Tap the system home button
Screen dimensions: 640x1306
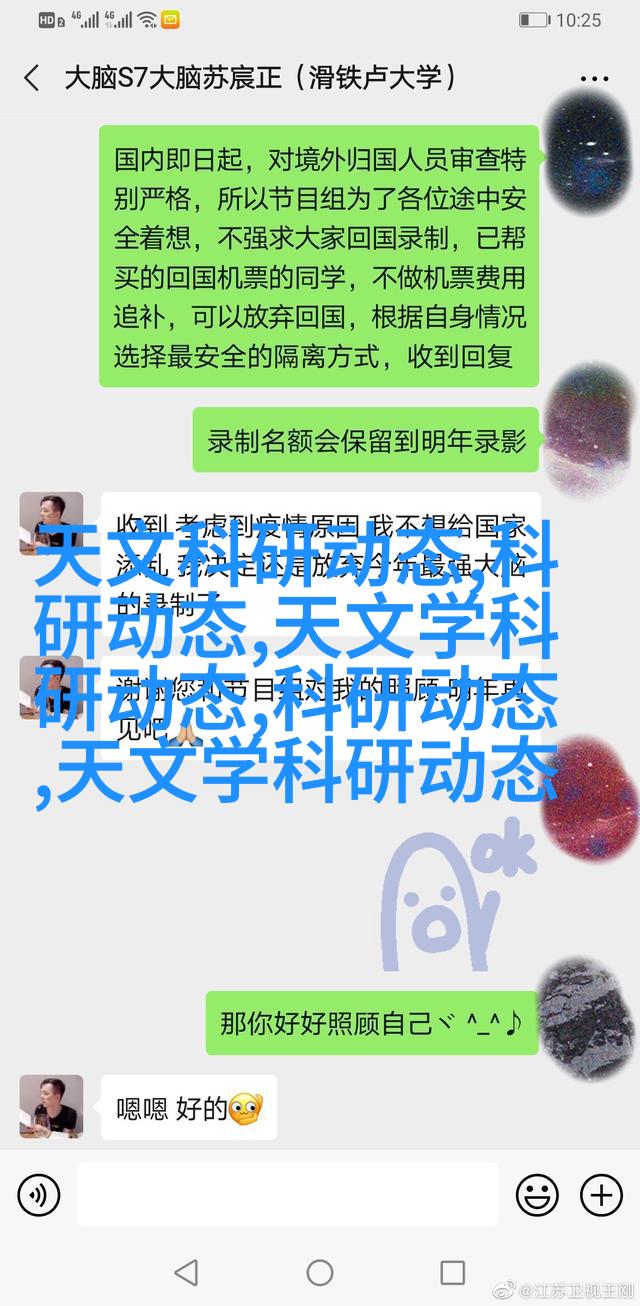coord(320,1272)
